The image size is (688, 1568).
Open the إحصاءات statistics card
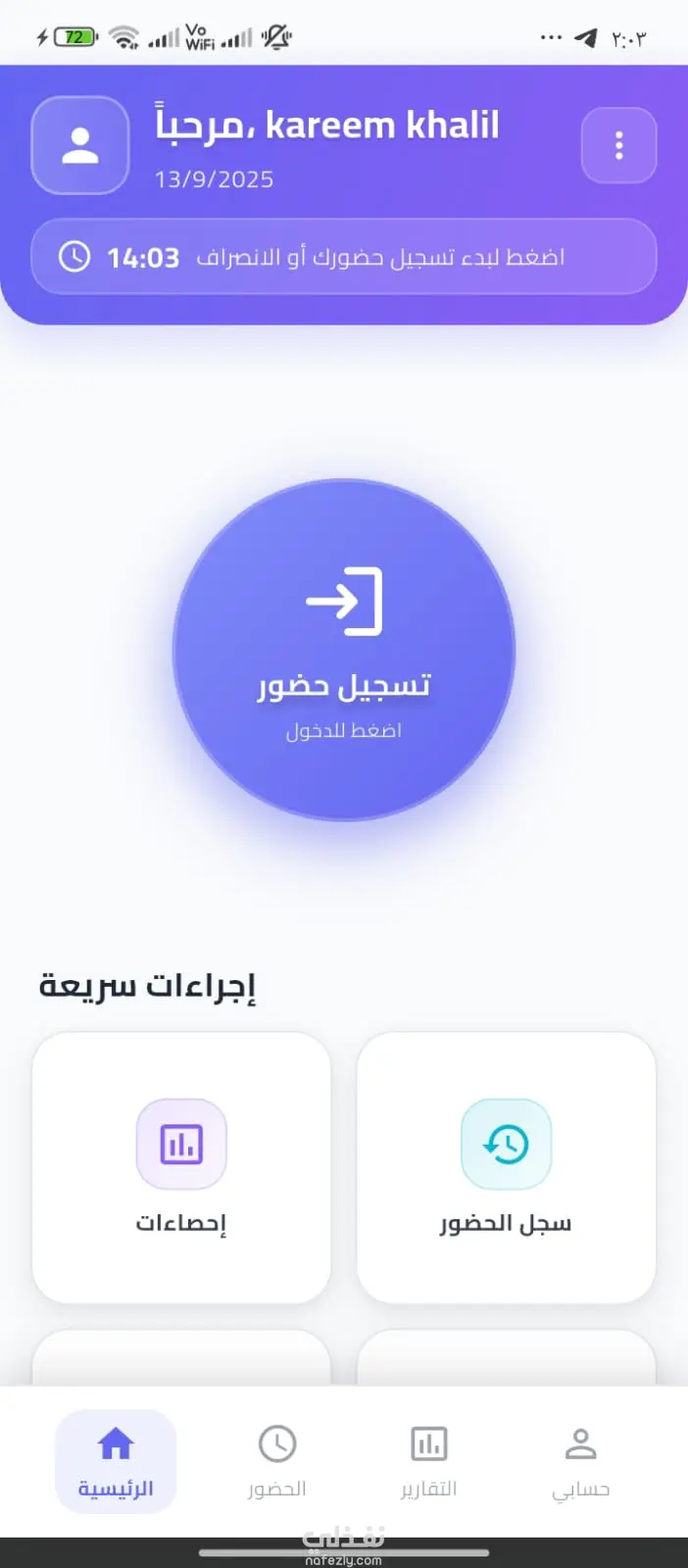(181, 1166)
